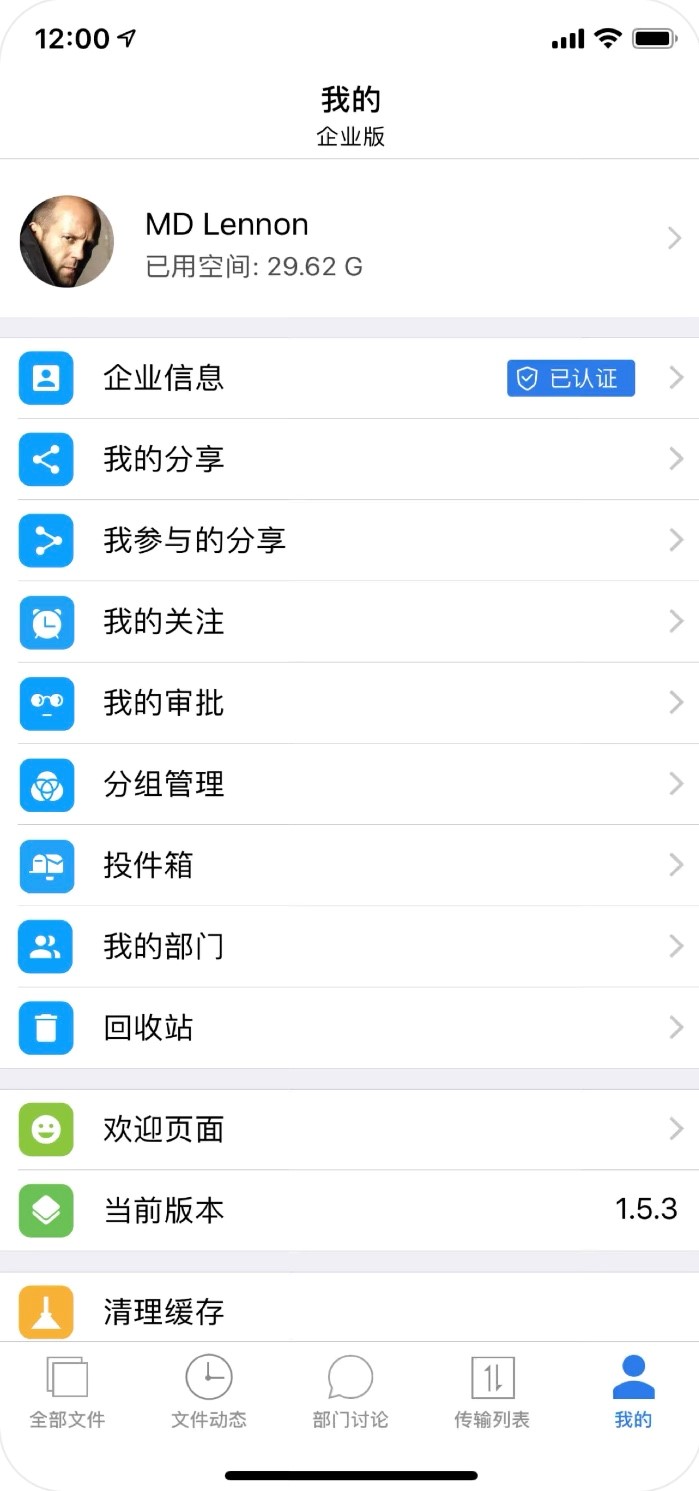Select the 我的 tab

pos(633,1392)
